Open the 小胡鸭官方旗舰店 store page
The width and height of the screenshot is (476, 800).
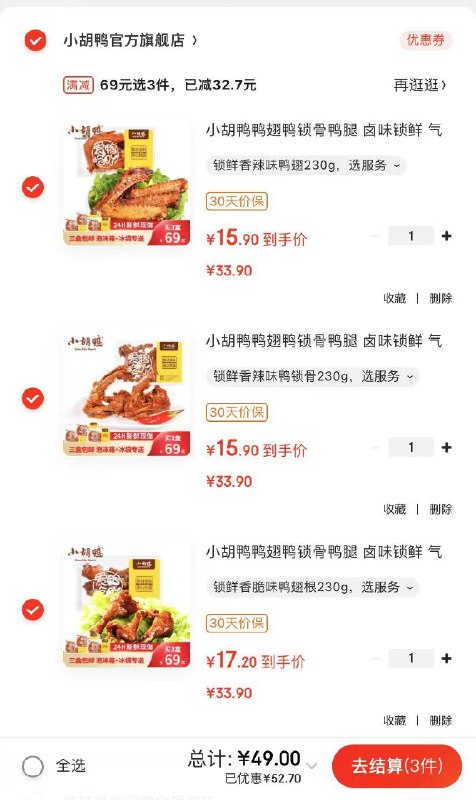click(x=130, y=40)
